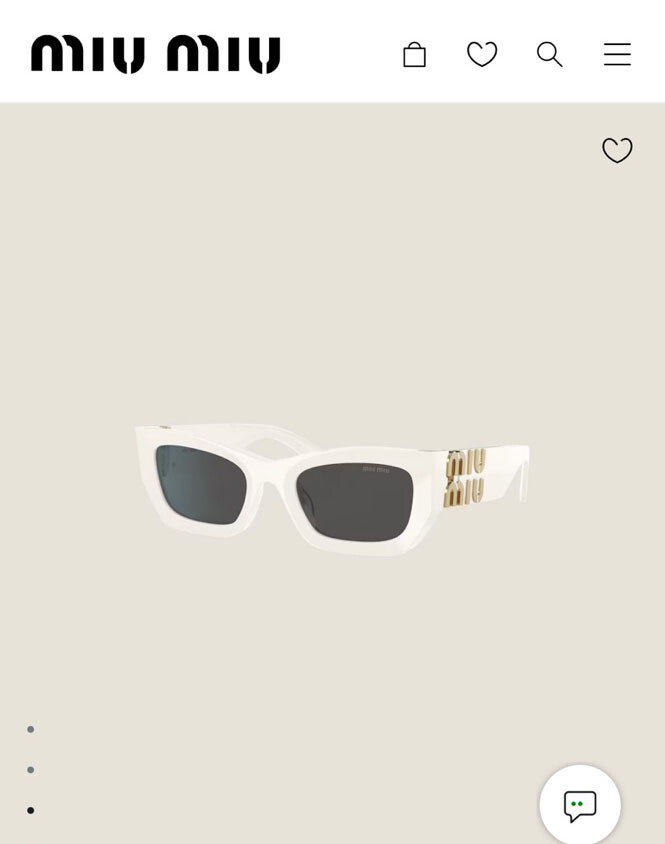The image size is (665, 844).
Task: Enlarge the white sunglasses product image
Action: (x=332, y=487)
